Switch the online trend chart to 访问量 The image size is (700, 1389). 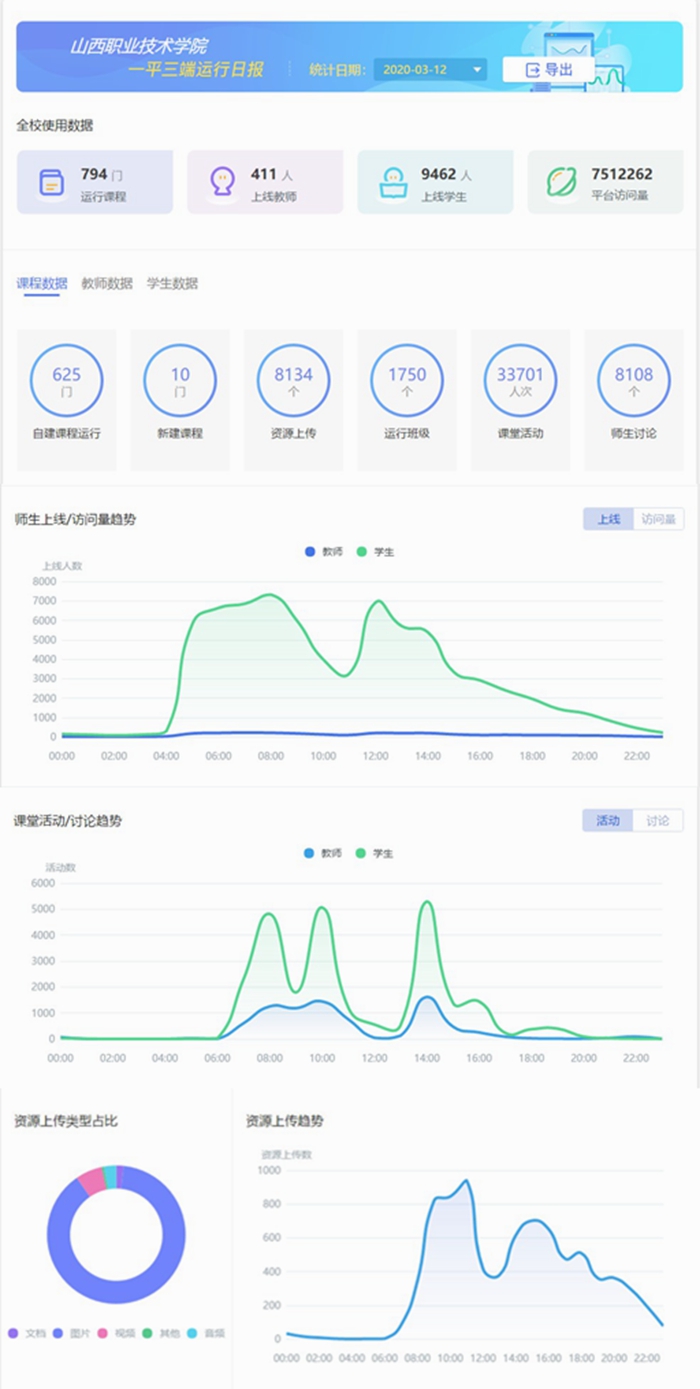[x=658, y=519]
